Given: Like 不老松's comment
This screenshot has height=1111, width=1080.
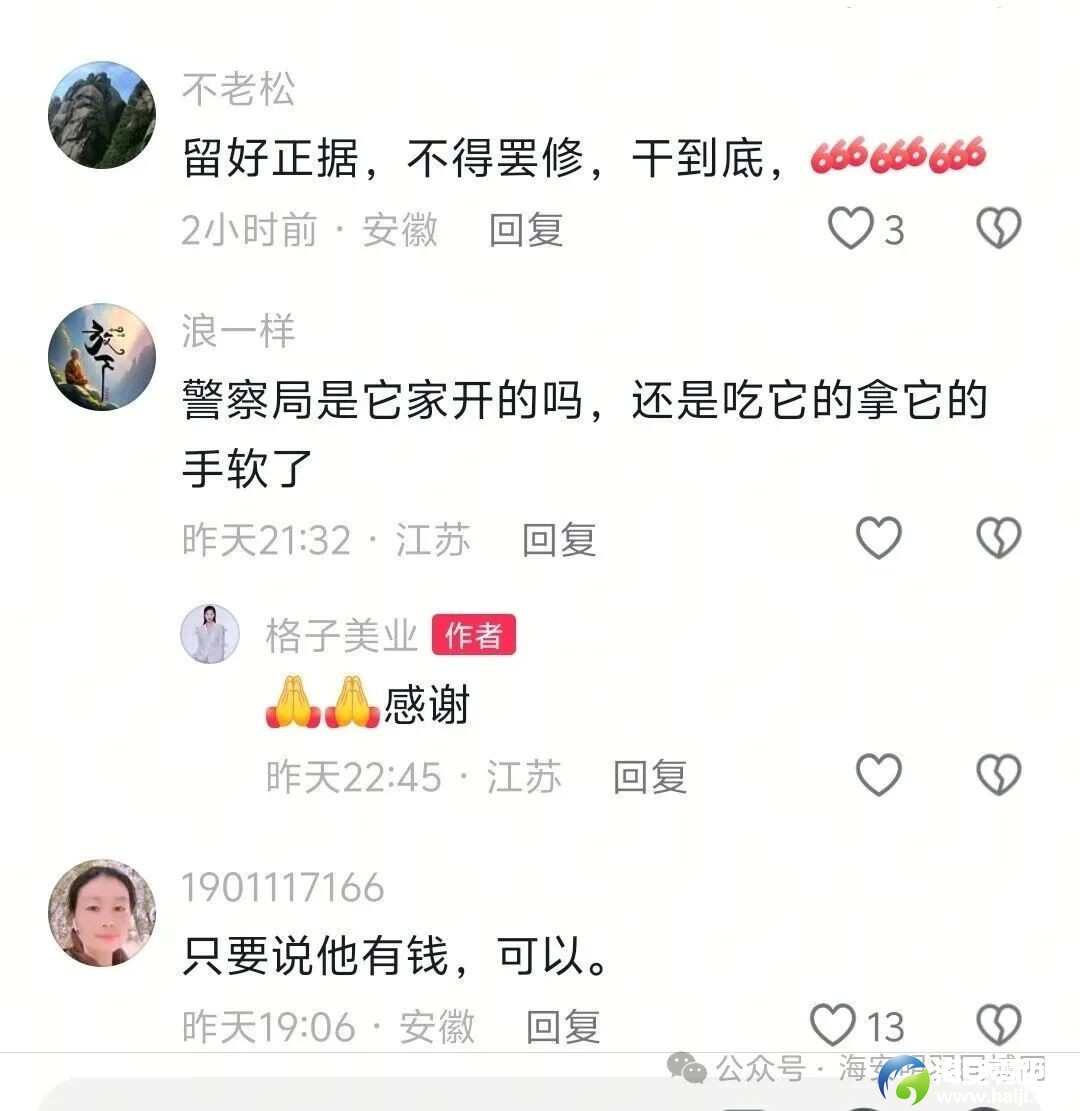Looking at the screenshot, I should point(851,229).
